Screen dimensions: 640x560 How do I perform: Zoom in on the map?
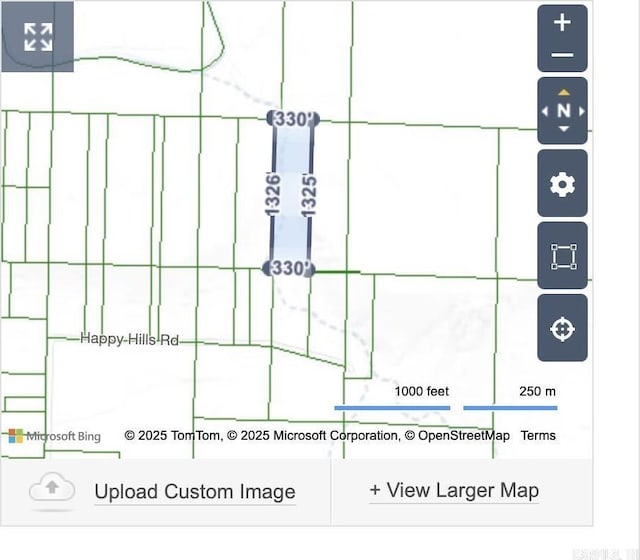(562, 23)
